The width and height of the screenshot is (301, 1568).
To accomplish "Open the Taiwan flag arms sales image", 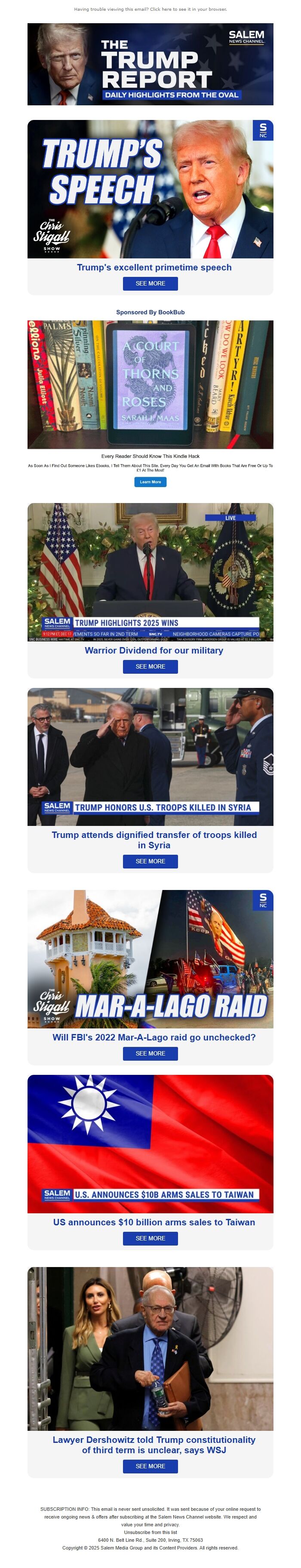I will [x=150, y=1143].
